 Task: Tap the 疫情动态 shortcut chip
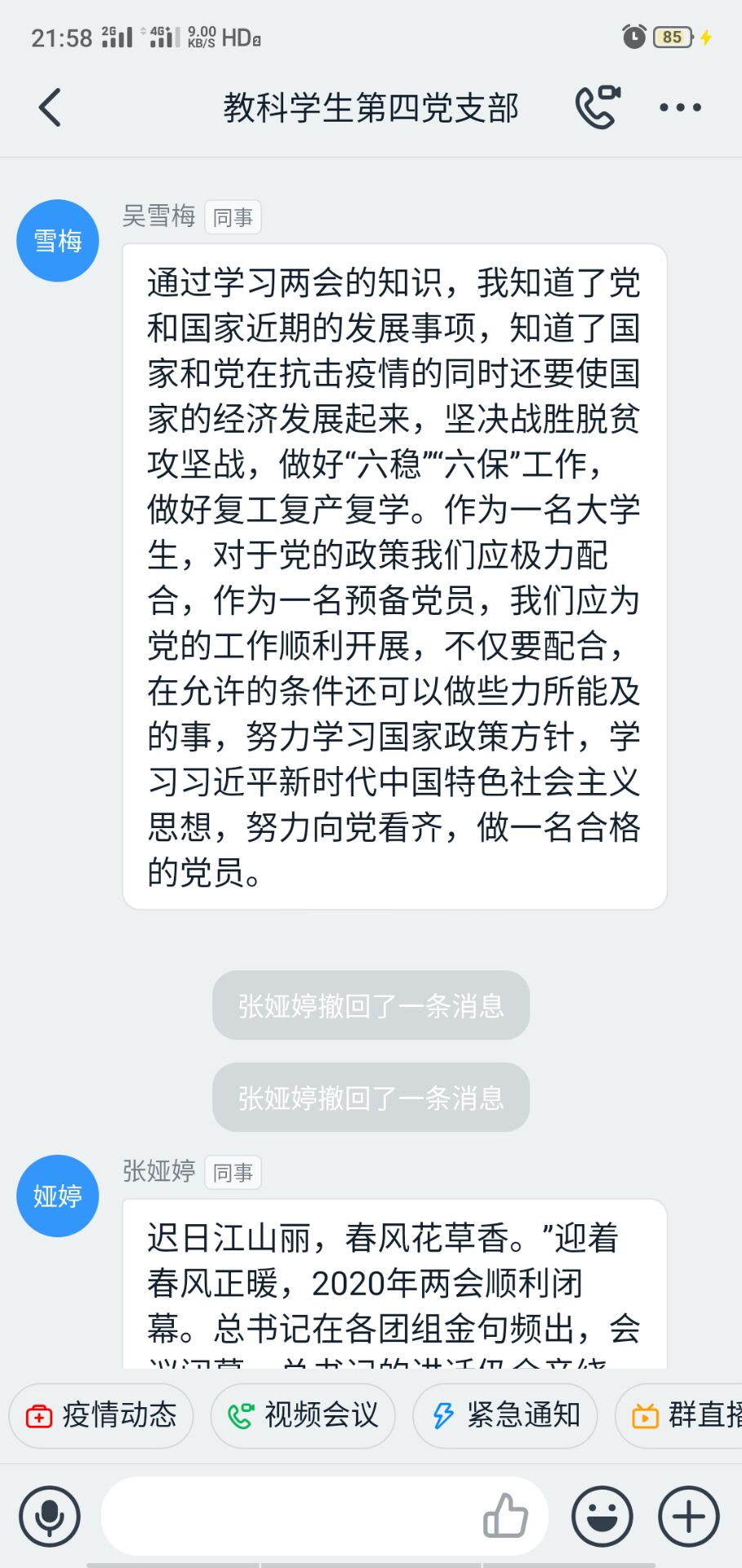coord(101,1415)
